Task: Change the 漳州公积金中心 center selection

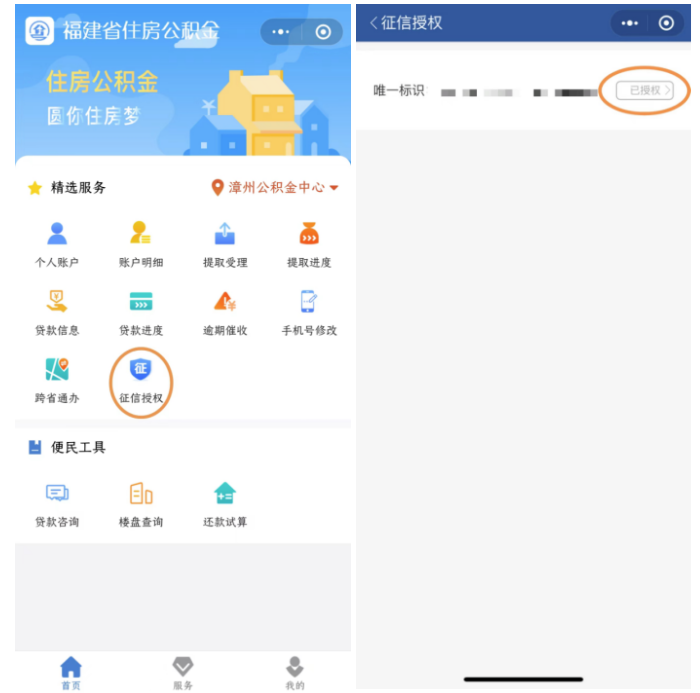Action: pyautogui.click(x=275, y=187)
